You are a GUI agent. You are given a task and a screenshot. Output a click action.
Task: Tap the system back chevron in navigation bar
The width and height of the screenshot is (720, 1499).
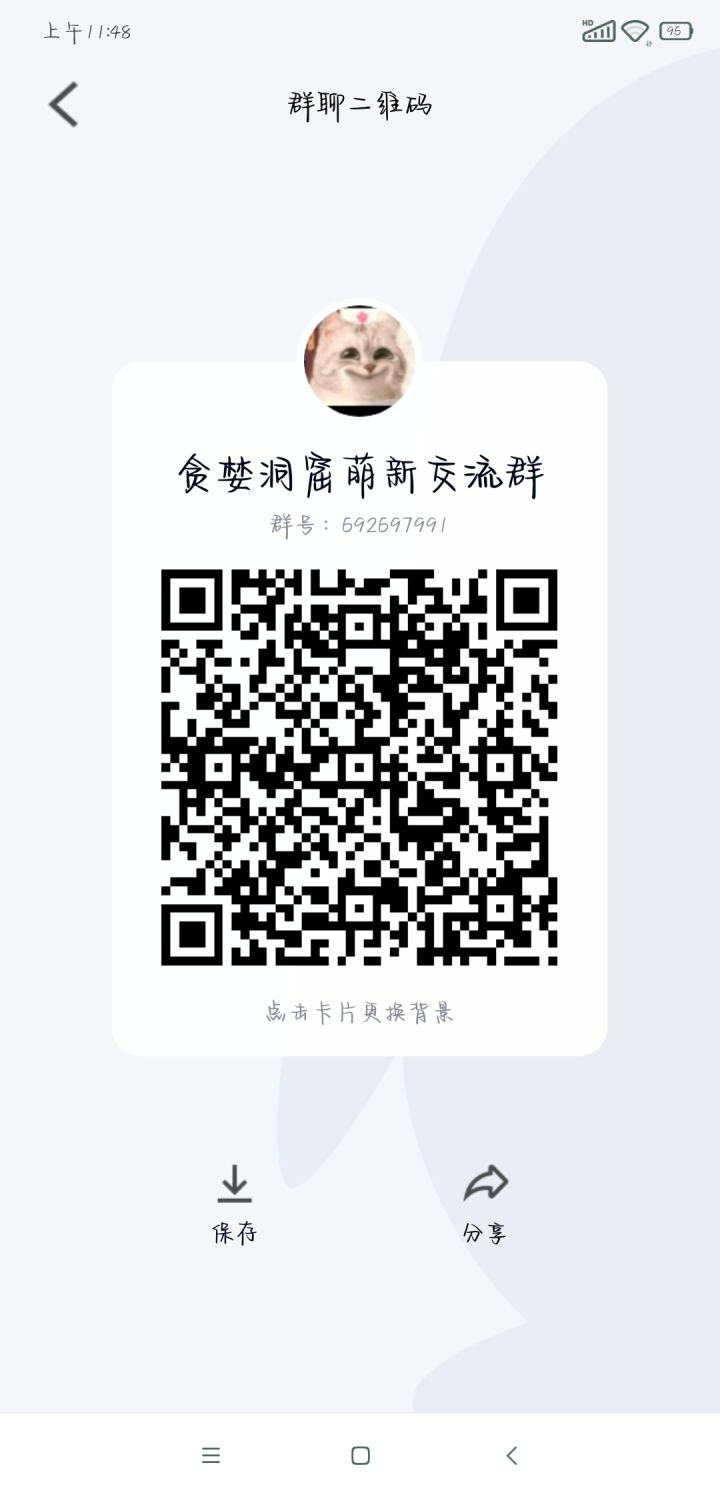coord(510,1455)
